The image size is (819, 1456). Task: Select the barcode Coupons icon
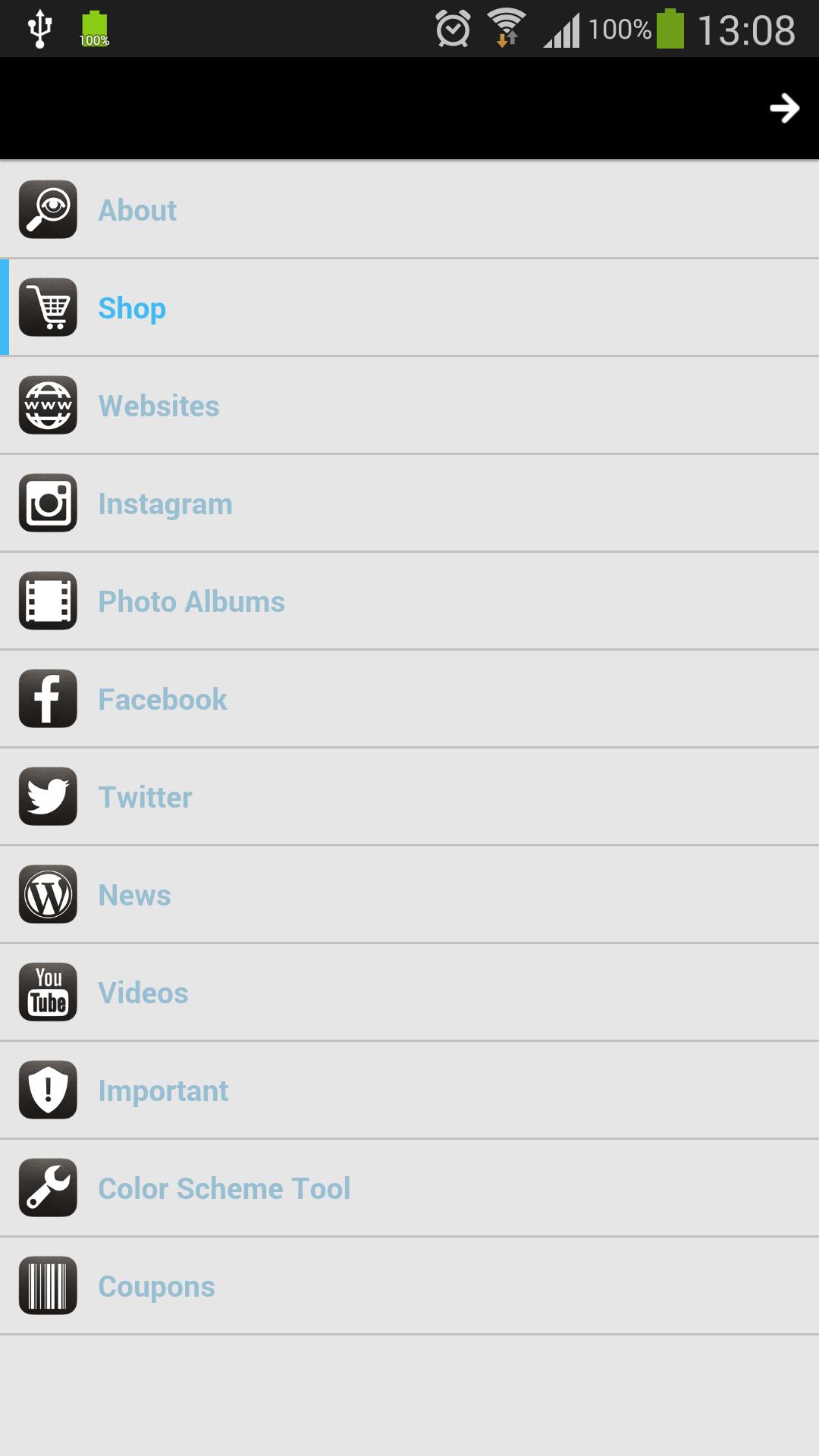47,1285
